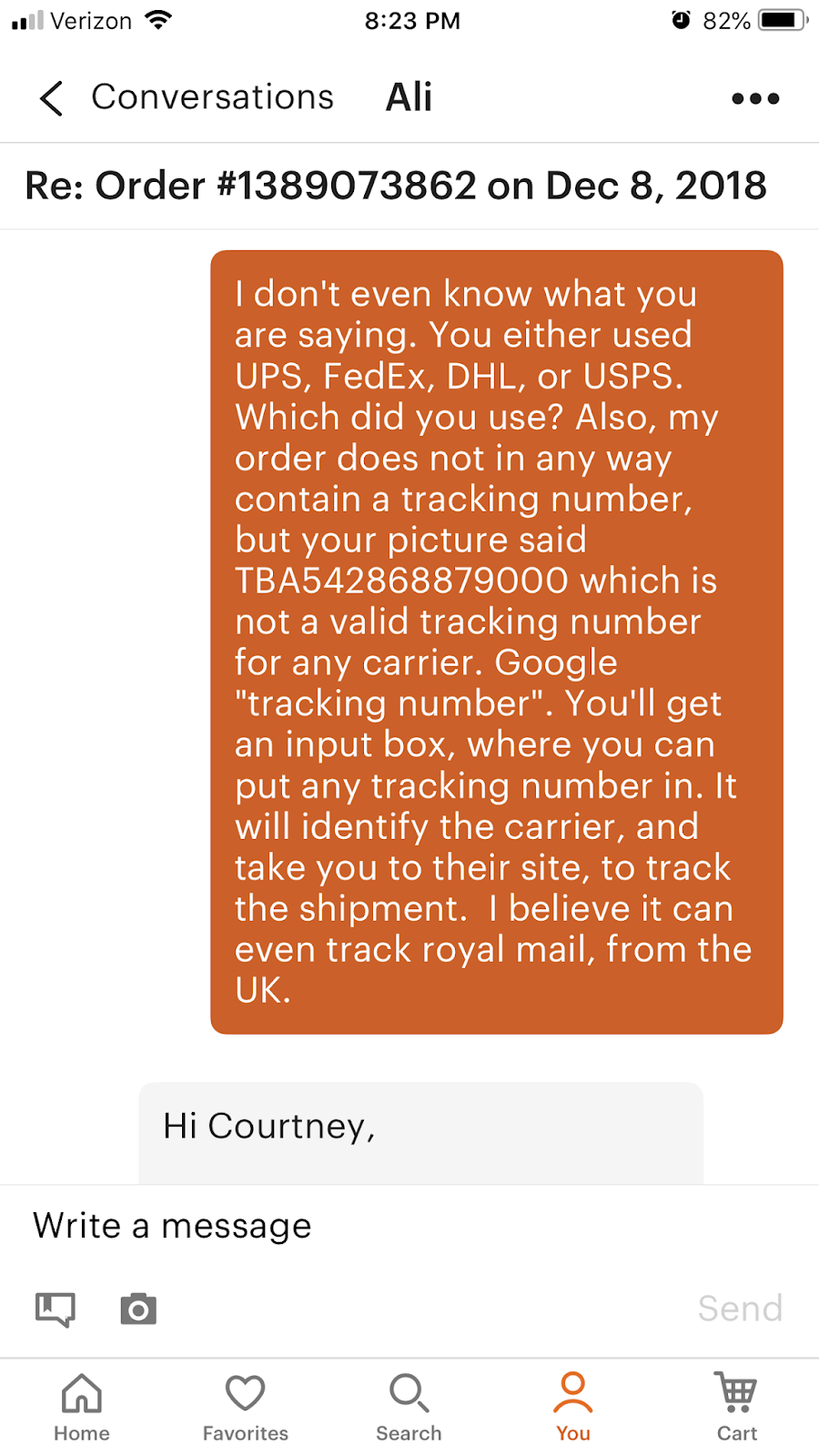
Task: Select the You tab
Action: 573,1407
